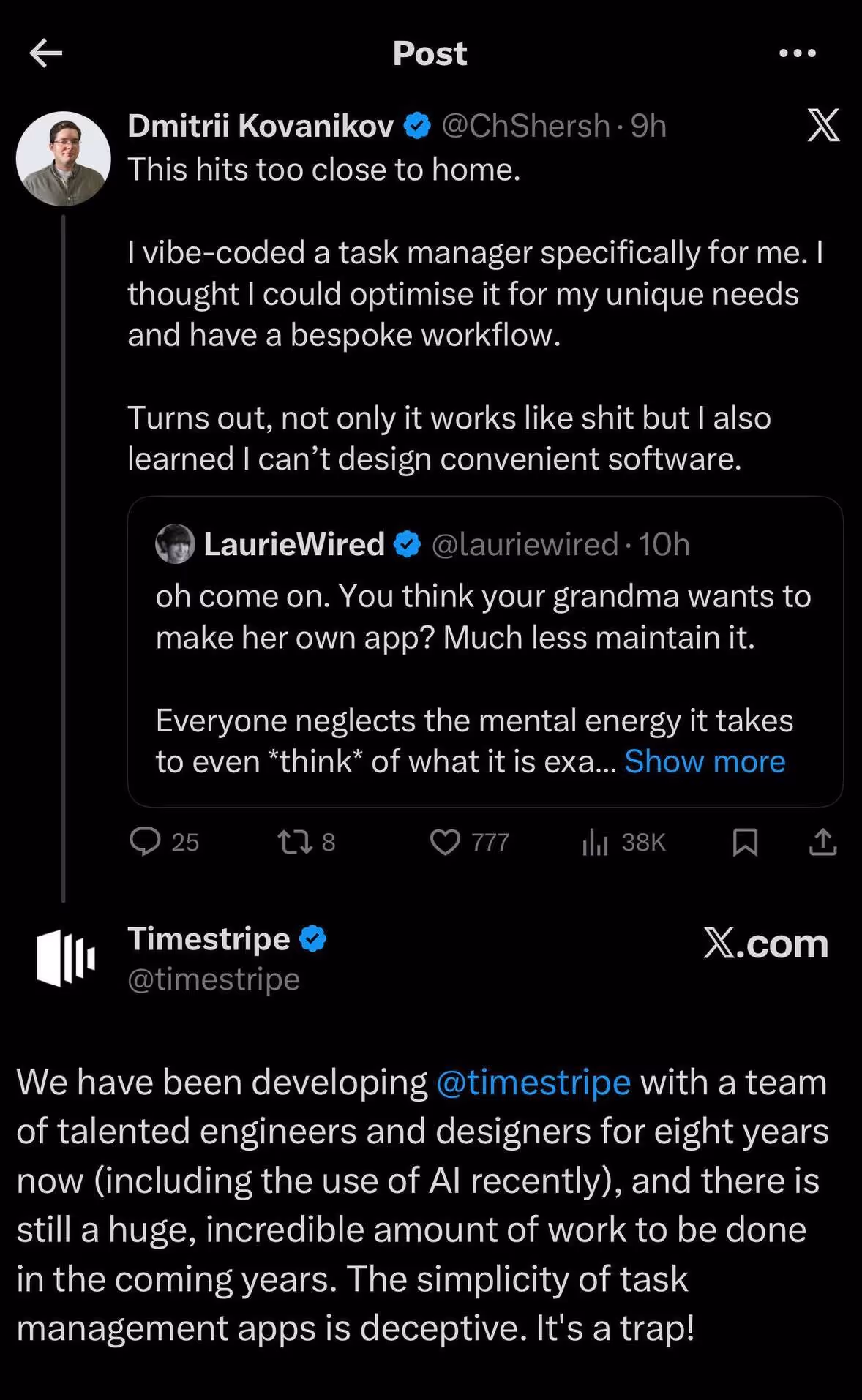Viewport: 862px width, 1400px height.
Task: Open @ChShersh's profile via their handle
Action: click(522, 125)
